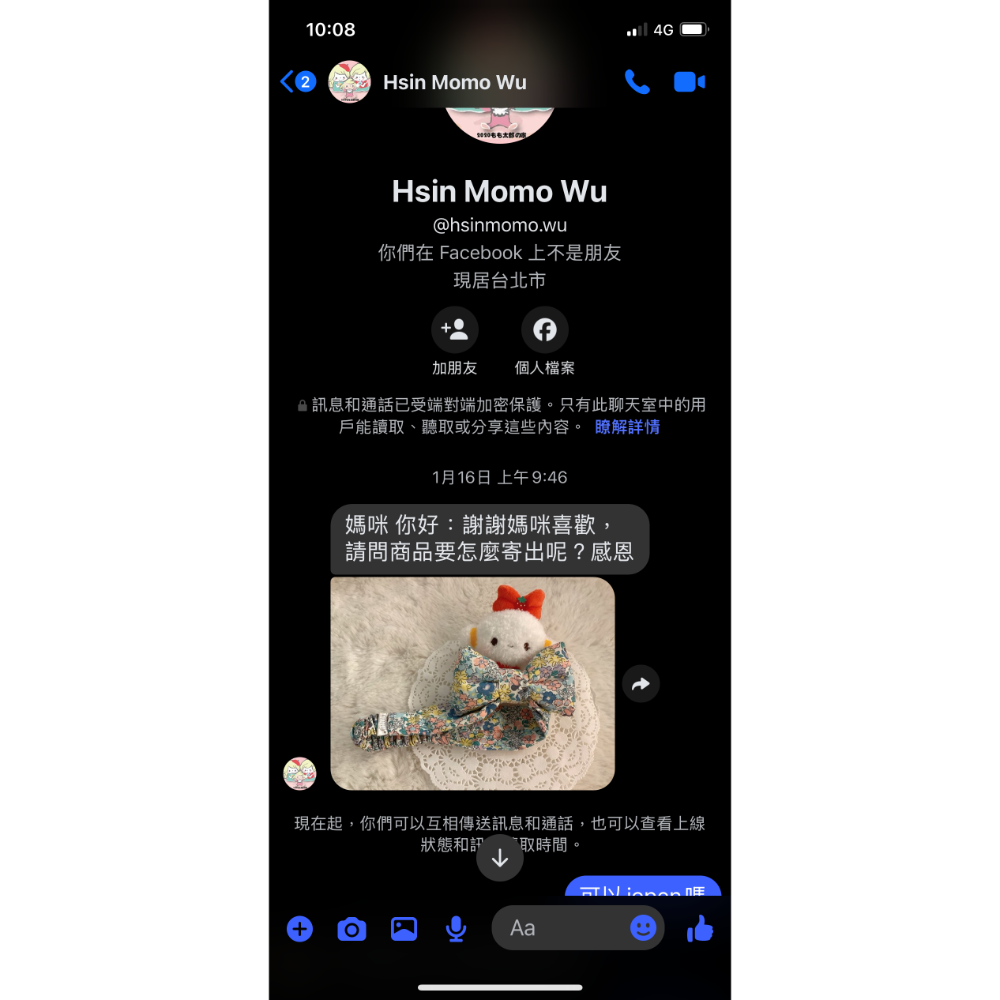Open the camera to take a photo
The height and width of the screenshot is (1000, 1000).
pos(352,929)
